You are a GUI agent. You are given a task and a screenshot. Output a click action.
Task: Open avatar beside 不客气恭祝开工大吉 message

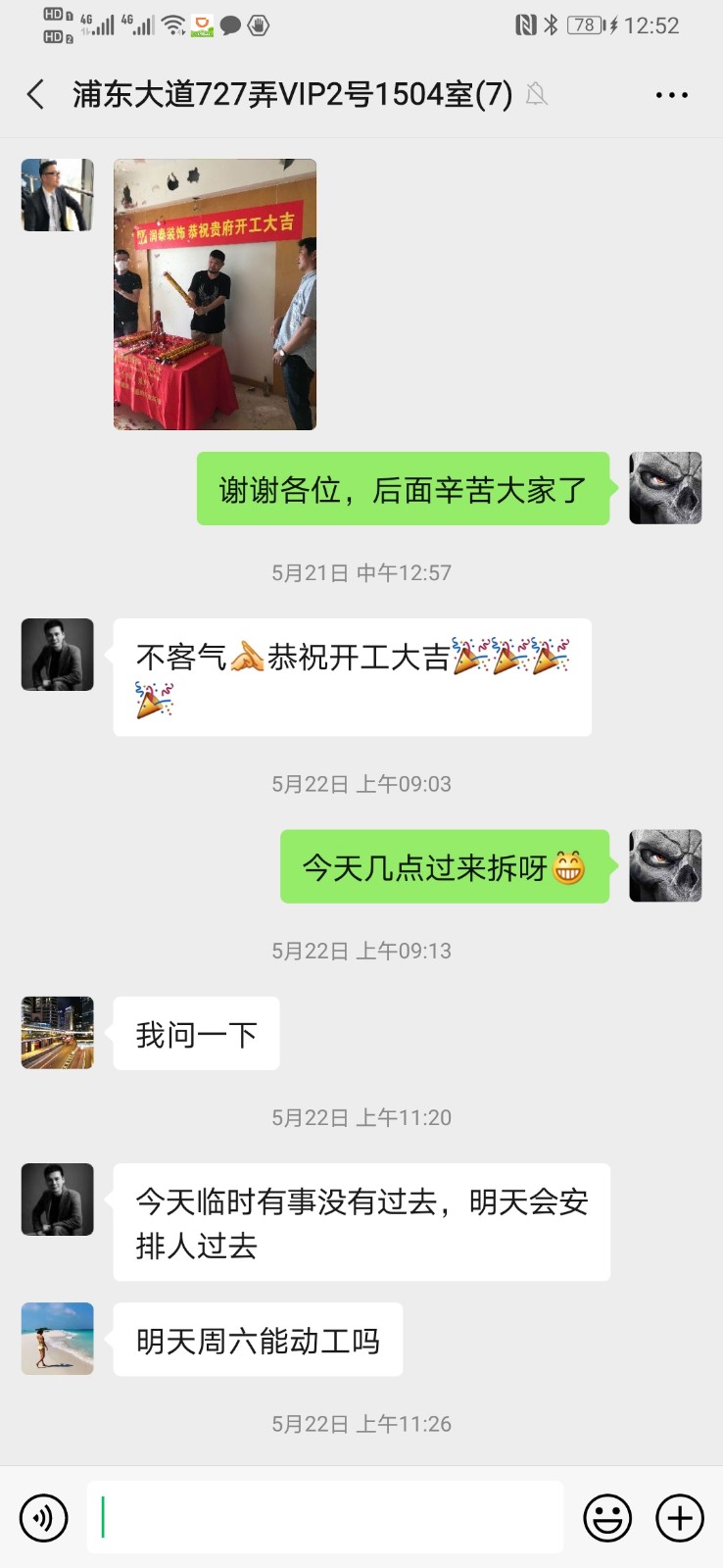[x=58, y=655]
